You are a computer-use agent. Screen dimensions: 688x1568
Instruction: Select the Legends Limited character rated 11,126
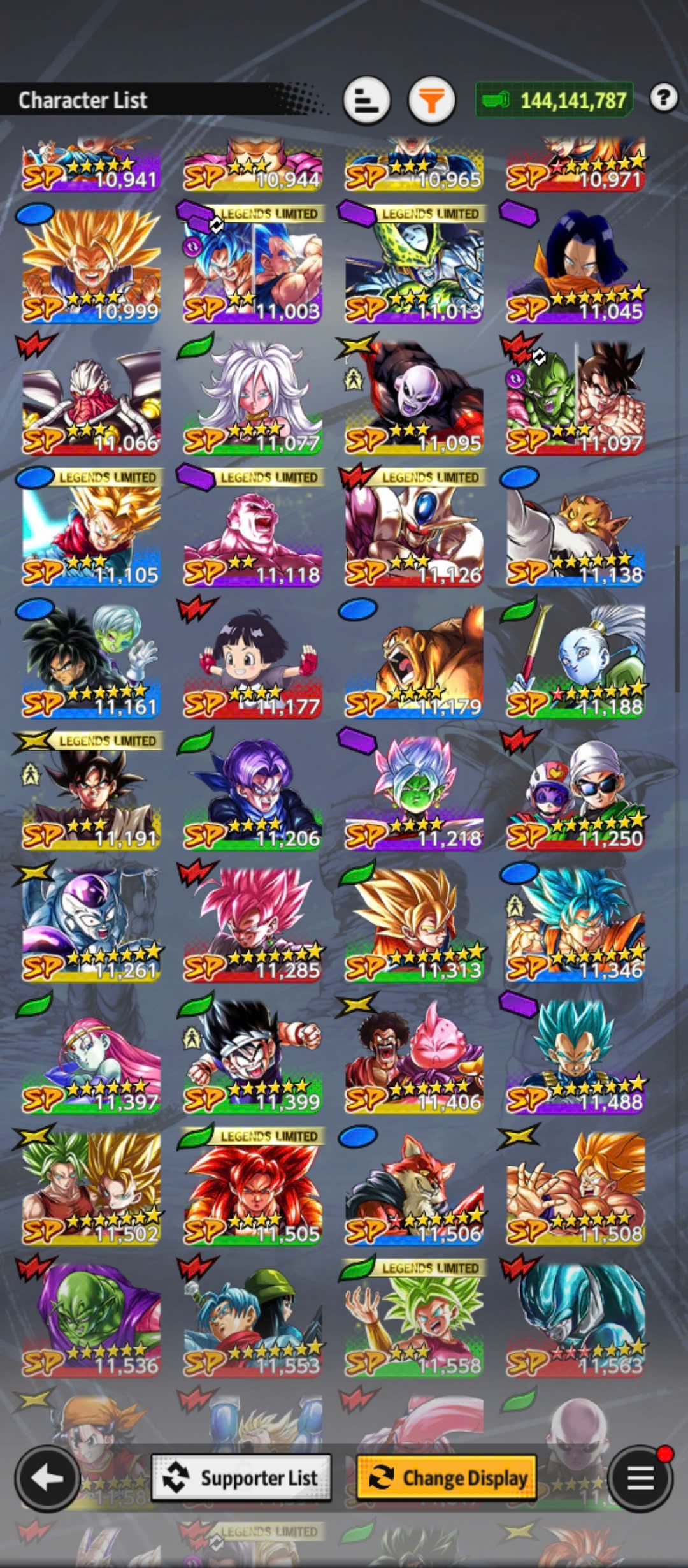pyautogui.click(x=414, y=528)
